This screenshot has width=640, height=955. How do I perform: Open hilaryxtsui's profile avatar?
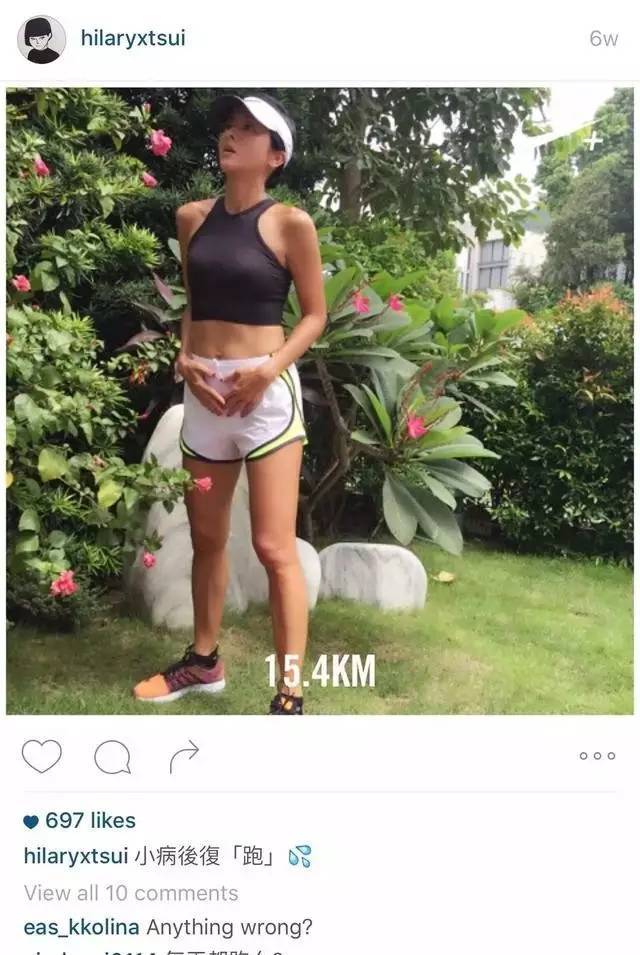tap(42, 39)
